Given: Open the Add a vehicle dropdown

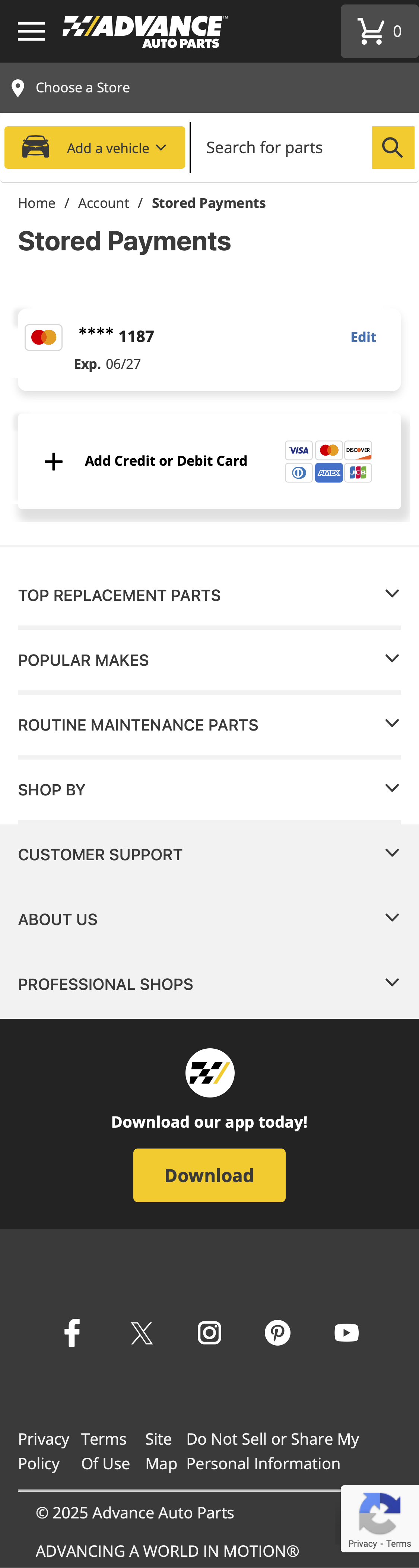Looking at the screenshot, I should pyautogui.click(x=95, y=148).
